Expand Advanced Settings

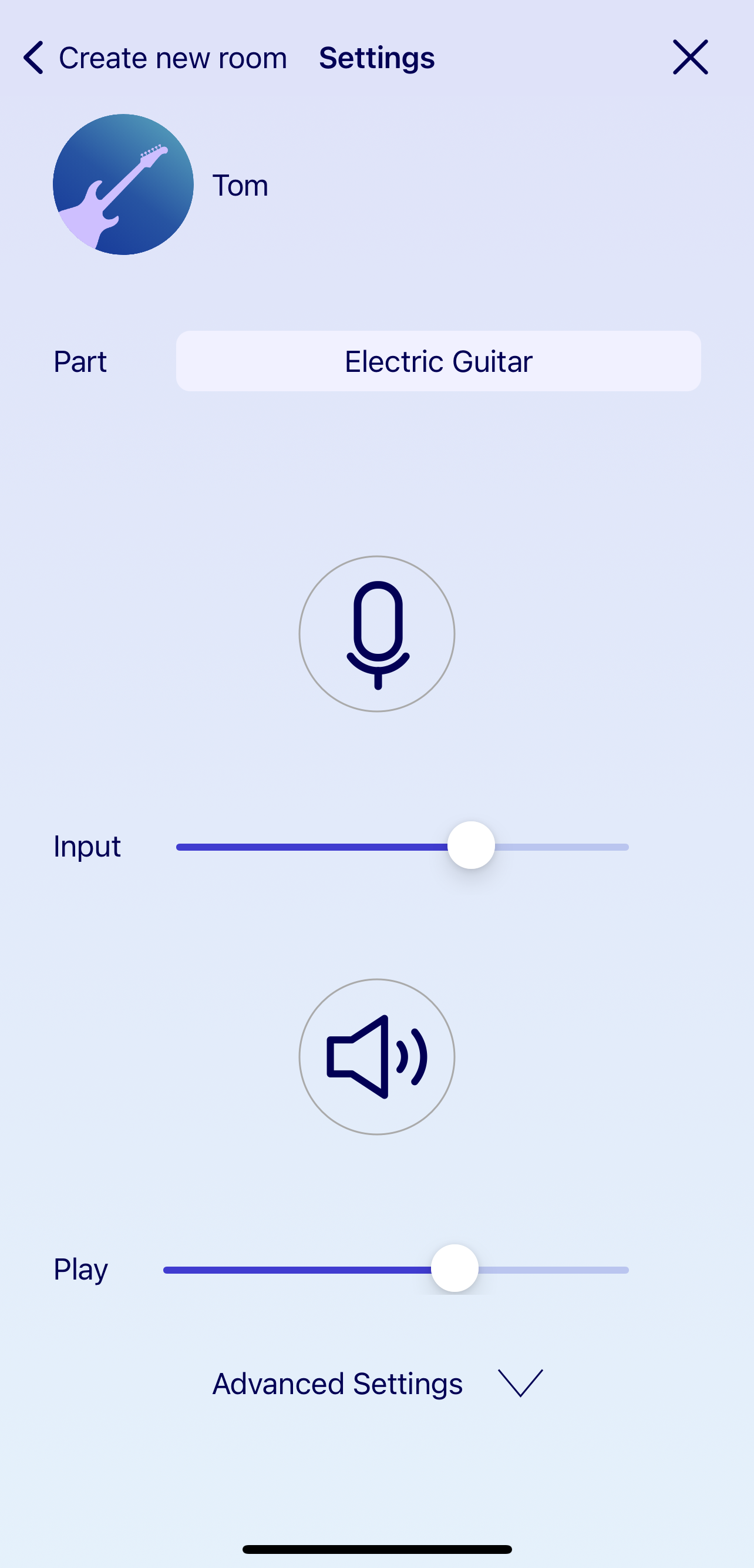pyautogui.click(x=376, y=1384)
